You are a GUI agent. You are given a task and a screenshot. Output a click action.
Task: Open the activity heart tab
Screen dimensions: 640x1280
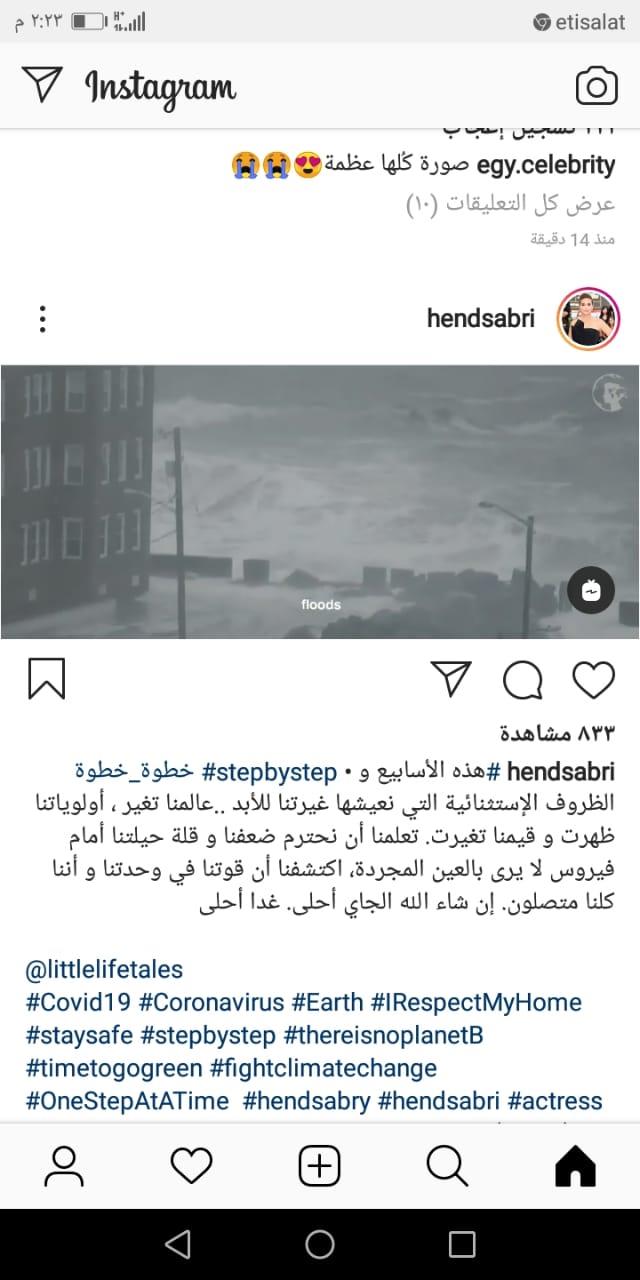[192, 1166]
